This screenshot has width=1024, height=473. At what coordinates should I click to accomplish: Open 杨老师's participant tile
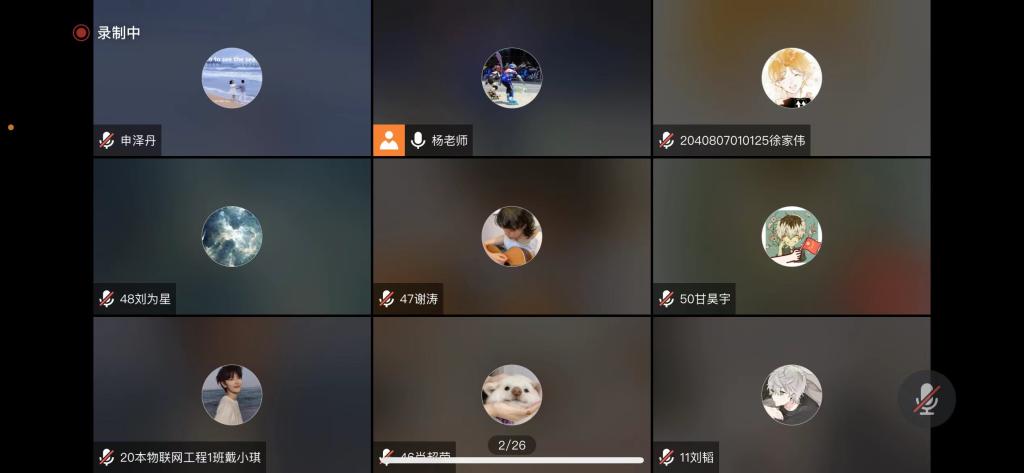coord(511,78)
